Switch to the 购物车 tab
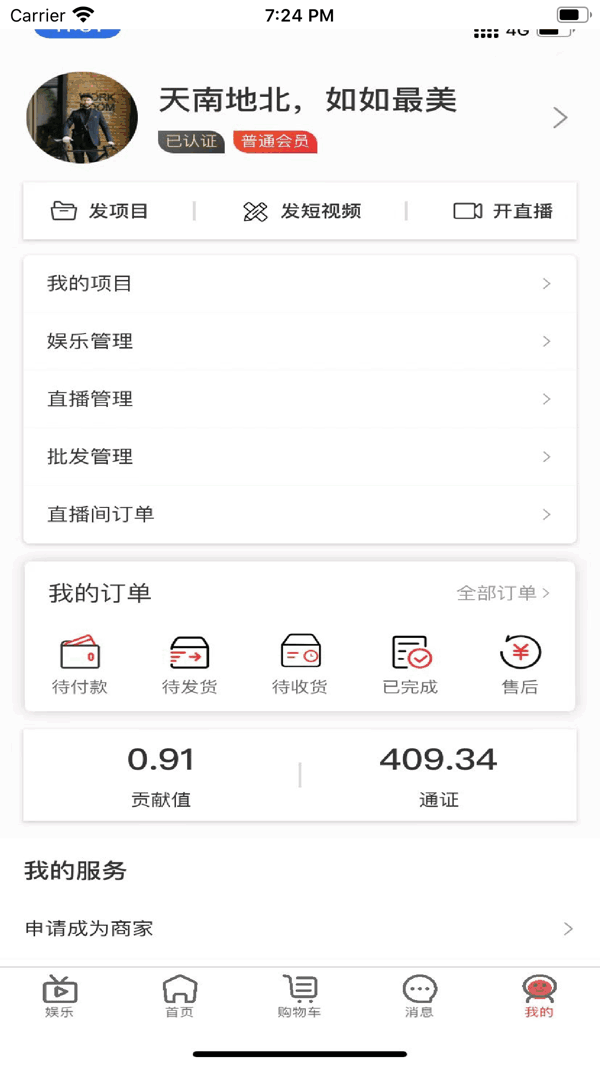Screen dimensions: 600x1067 click(299, 997)
